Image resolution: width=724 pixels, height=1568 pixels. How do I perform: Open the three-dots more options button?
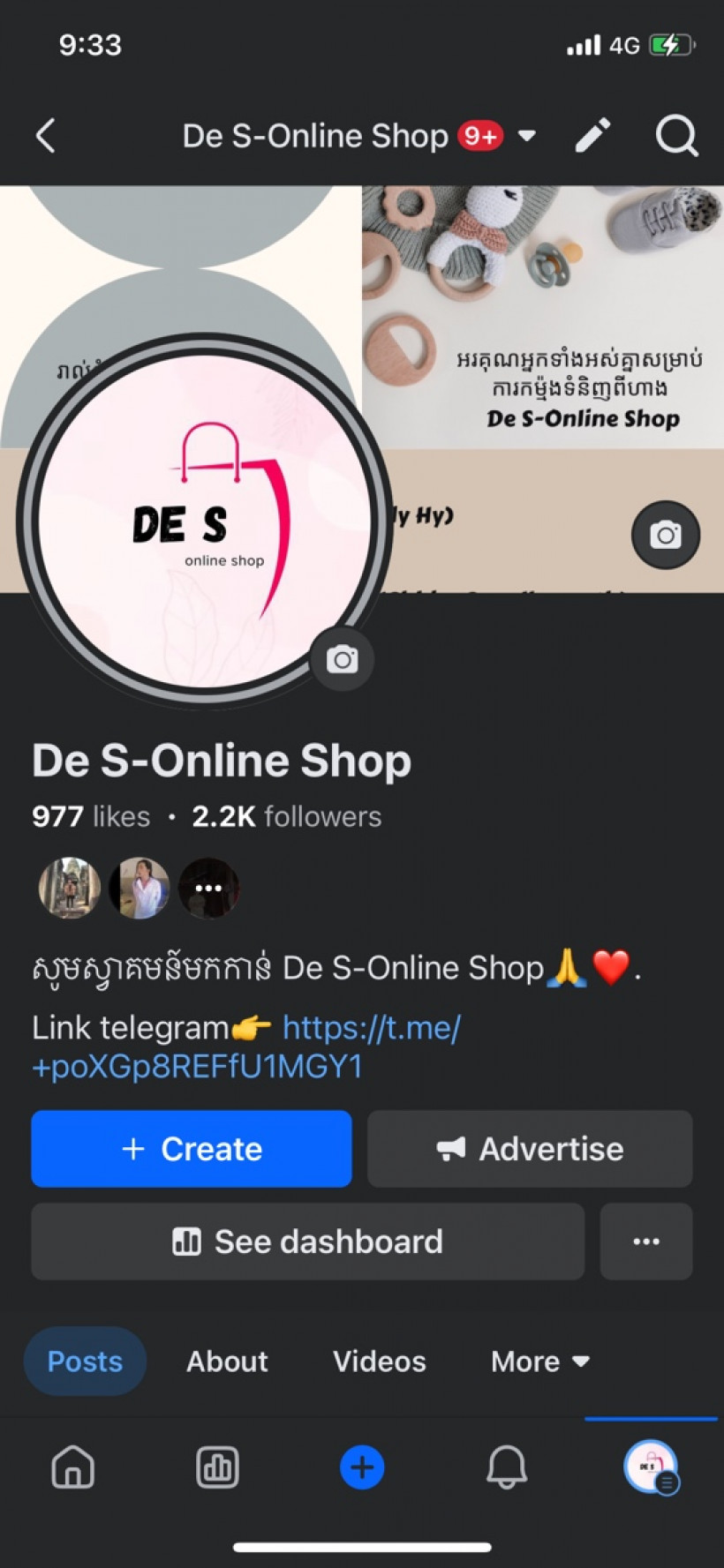point(646,1242)
